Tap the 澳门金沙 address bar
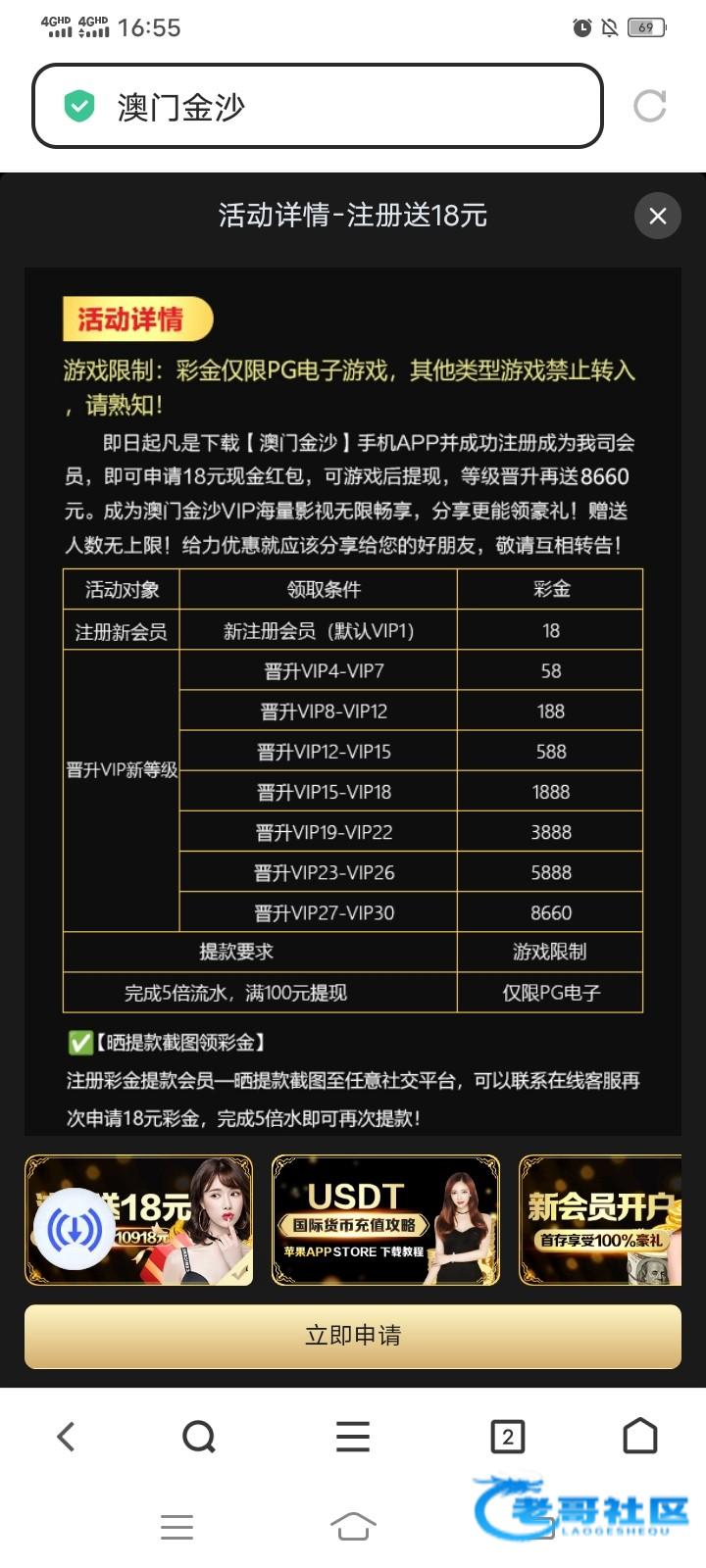The height and width of the screenshot is (1568, 706). [317, 106]
